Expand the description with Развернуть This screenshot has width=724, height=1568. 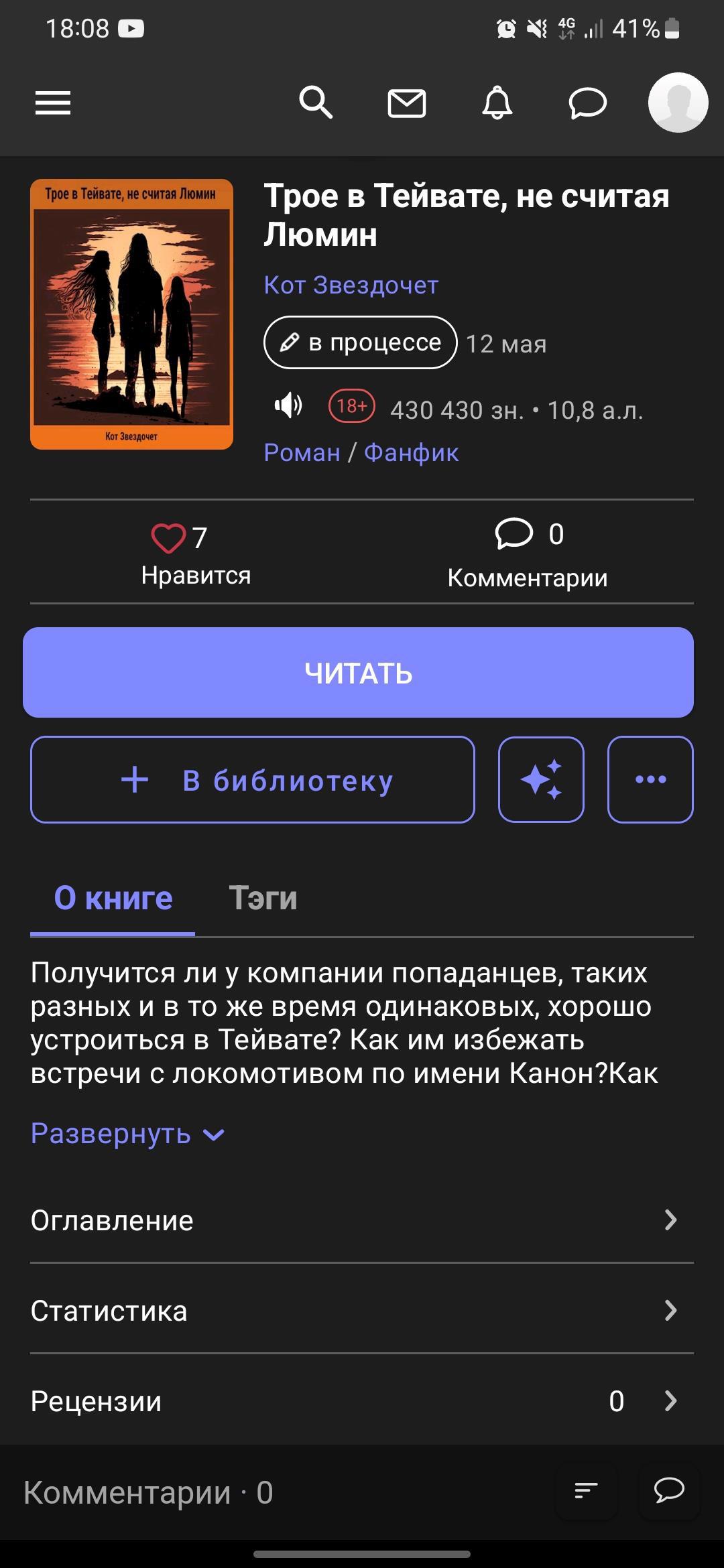[127, 1134]
